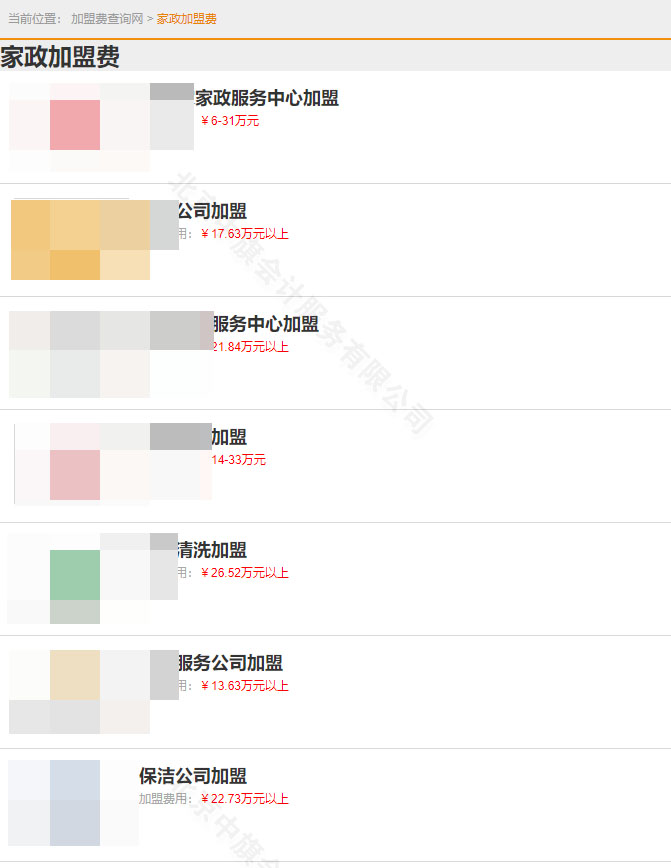Viewport: 671px width, 868px height.
Task: Open the 公司加盟 listing priced ¥17.63万元以上
Action: pyautogui.click(x=212, y=211)
